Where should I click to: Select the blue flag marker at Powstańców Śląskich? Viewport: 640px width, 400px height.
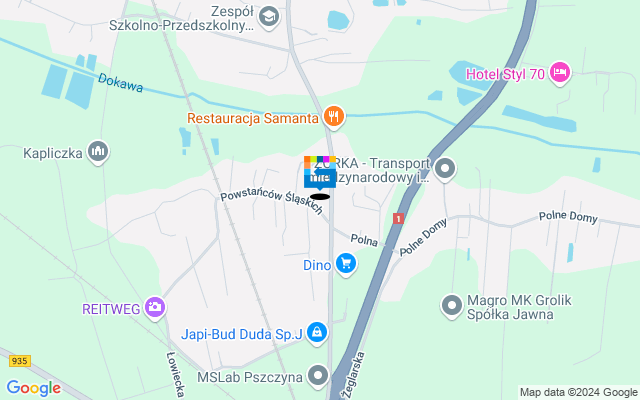coord(320,175)
